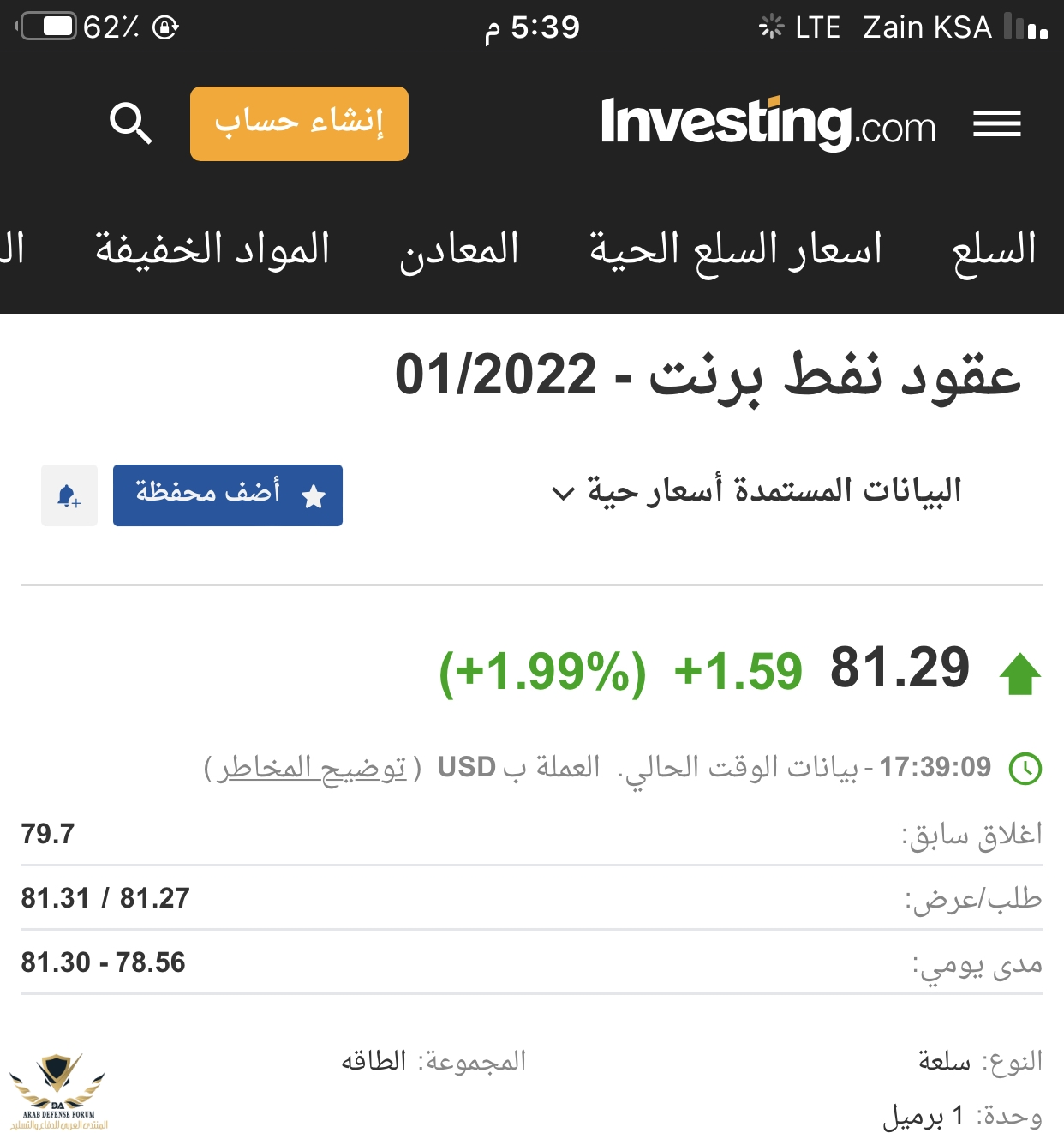Expand the البيانات المستمدة أسعار حية dropdown
Viewport: 1064px width, 1133px height.
click(756, 492)
